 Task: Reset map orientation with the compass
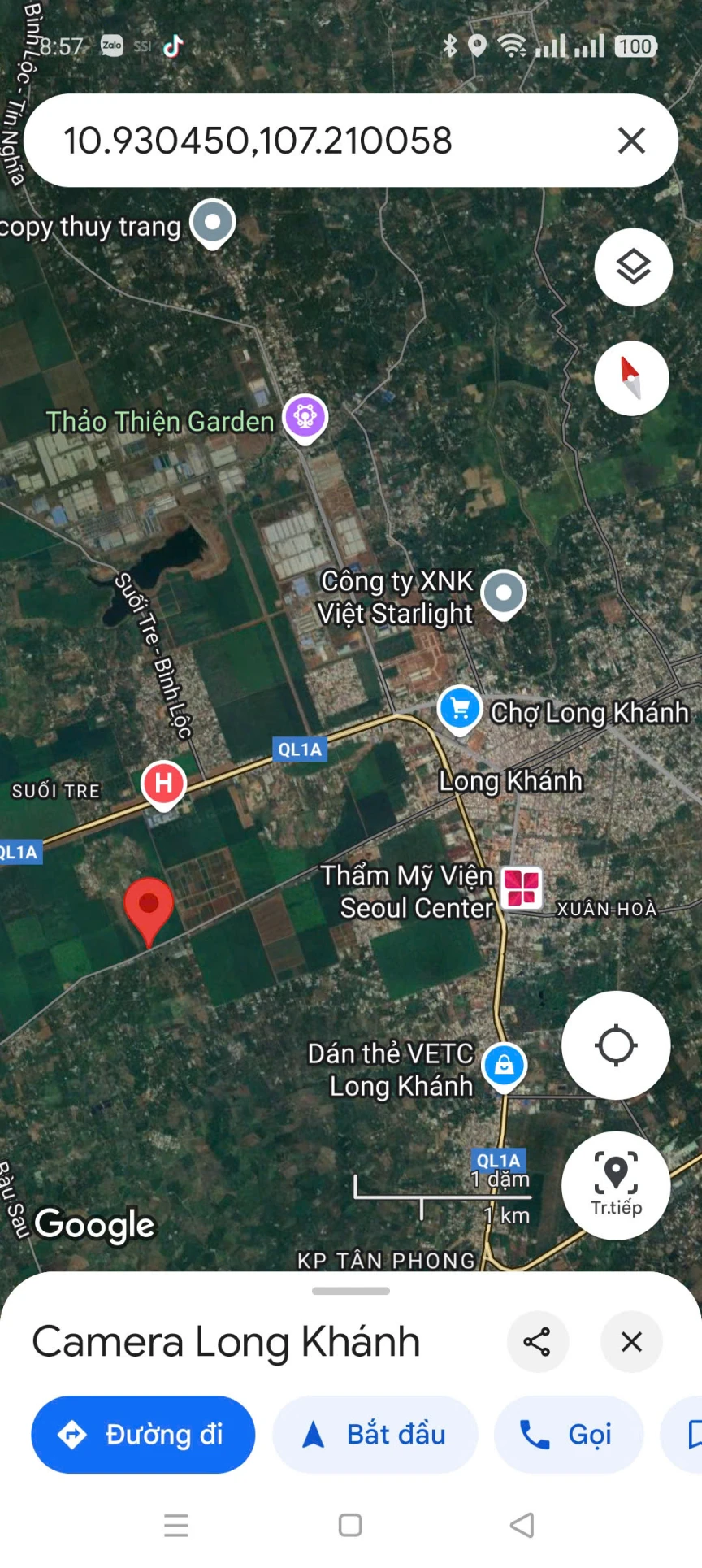click(631, 379)
